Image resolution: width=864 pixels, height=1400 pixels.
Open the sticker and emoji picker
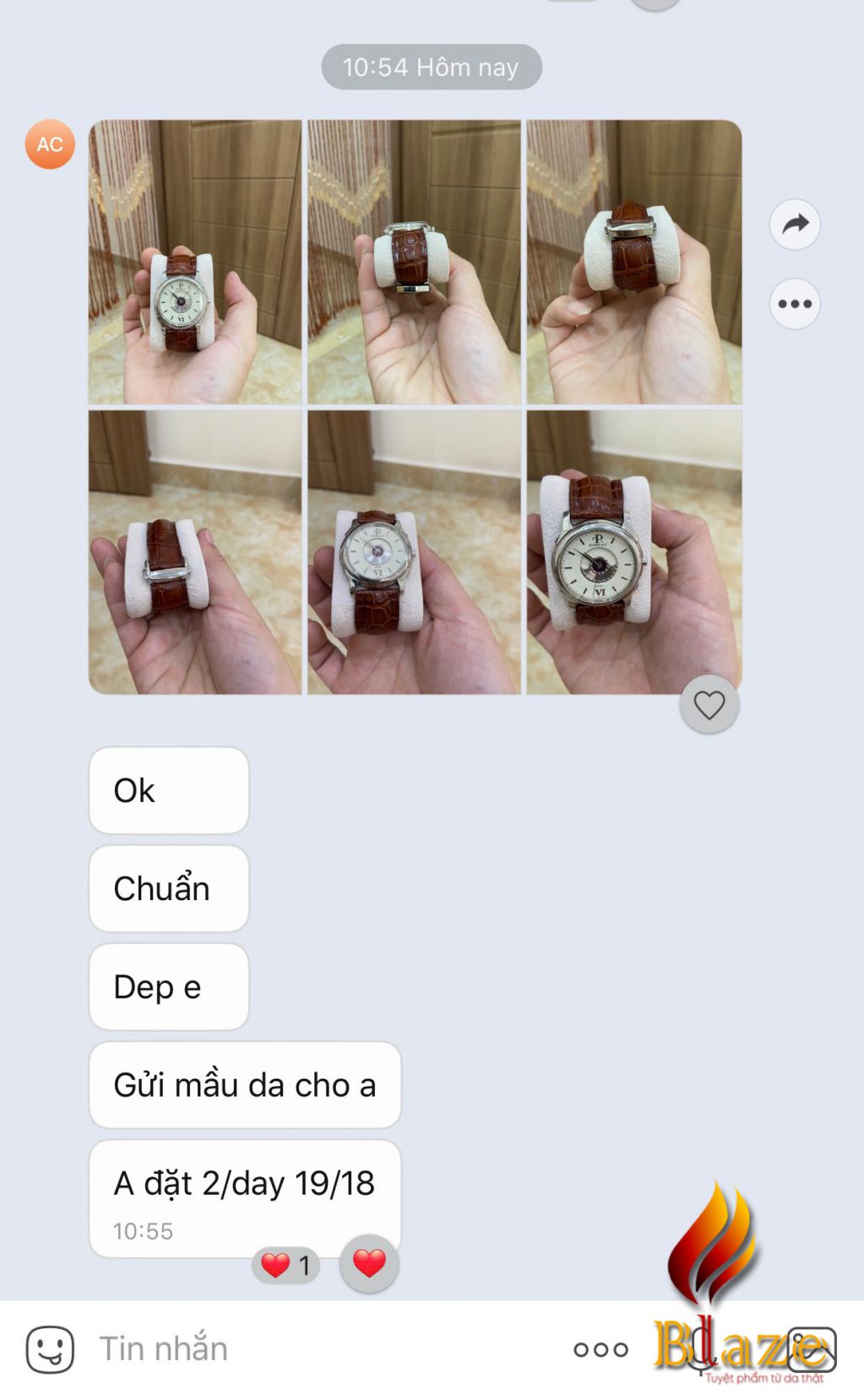click(x=50, y=1348)
